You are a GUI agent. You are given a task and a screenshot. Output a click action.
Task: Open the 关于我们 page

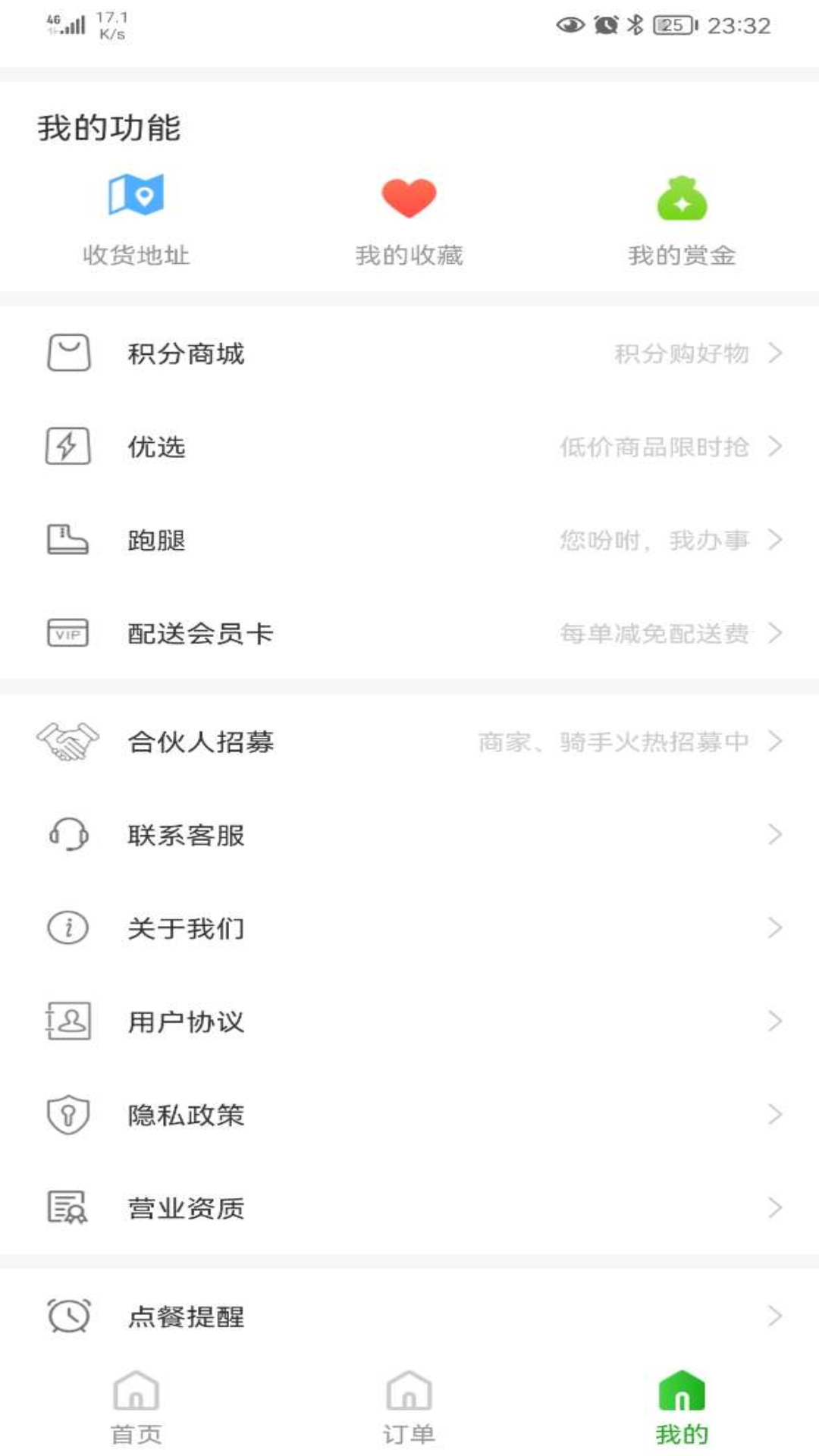pos(186,928)
